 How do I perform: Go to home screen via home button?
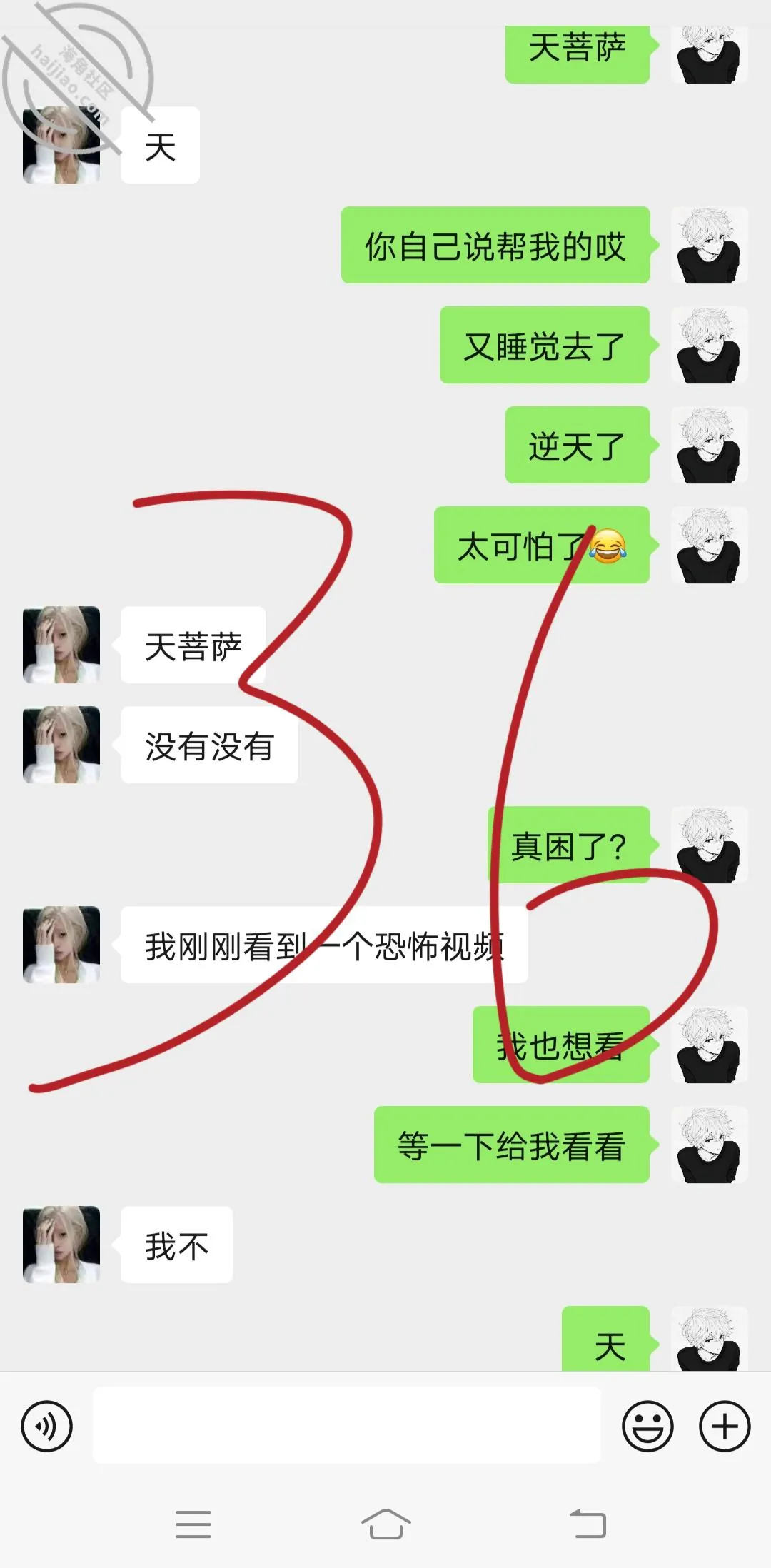(x=385, y=1524)
